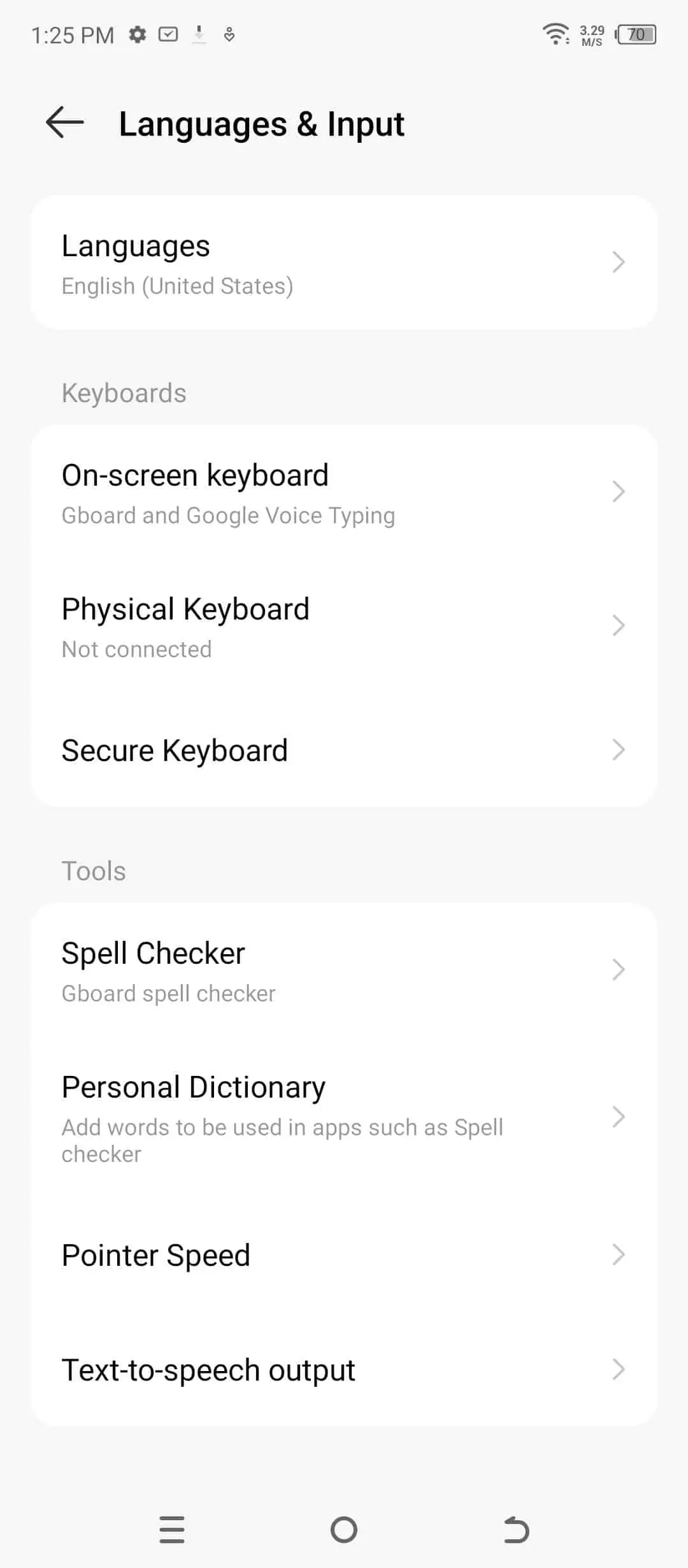This screenshot has width=688, height=1568.
Task: Open Secure Keyboard
Action: click(x=344, y=750)
